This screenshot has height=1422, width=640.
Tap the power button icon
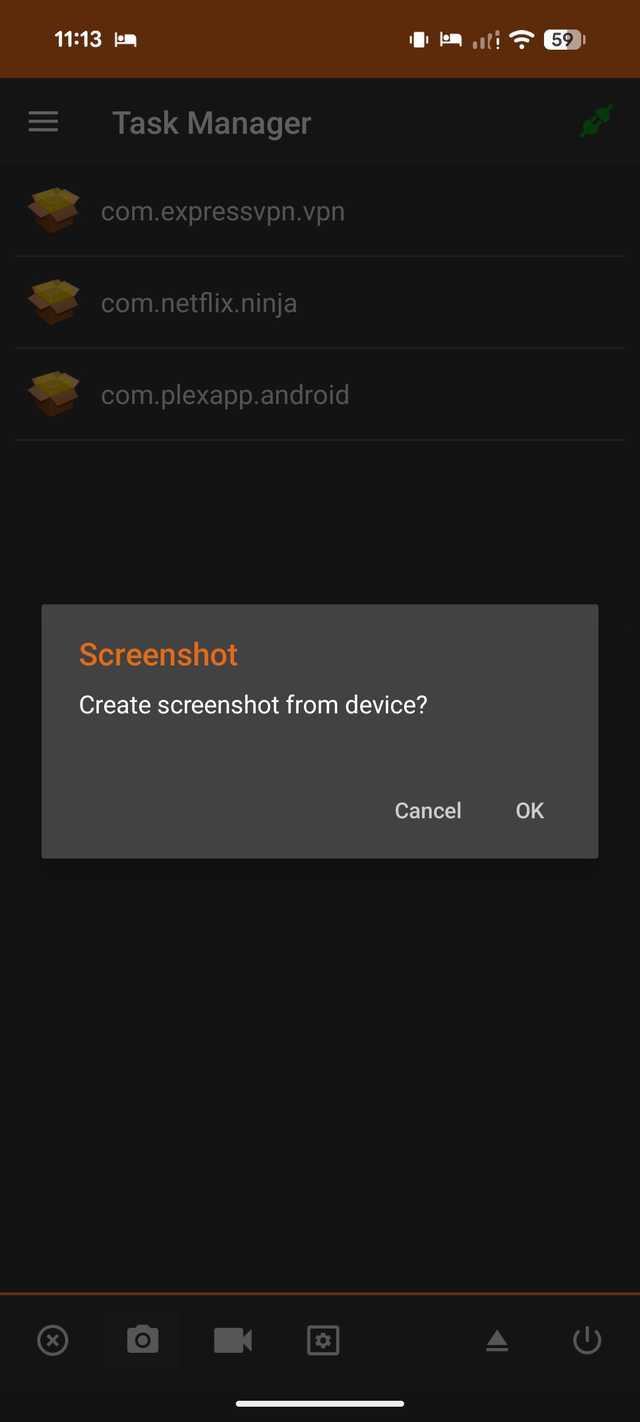click(587, 1340)
